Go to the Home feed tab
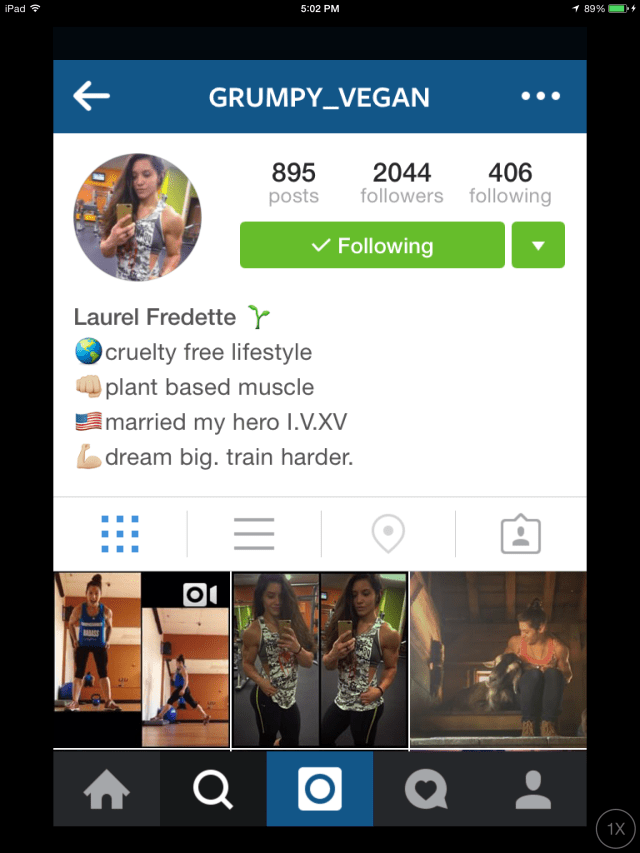Screen dimensions: 640x853 106,789
